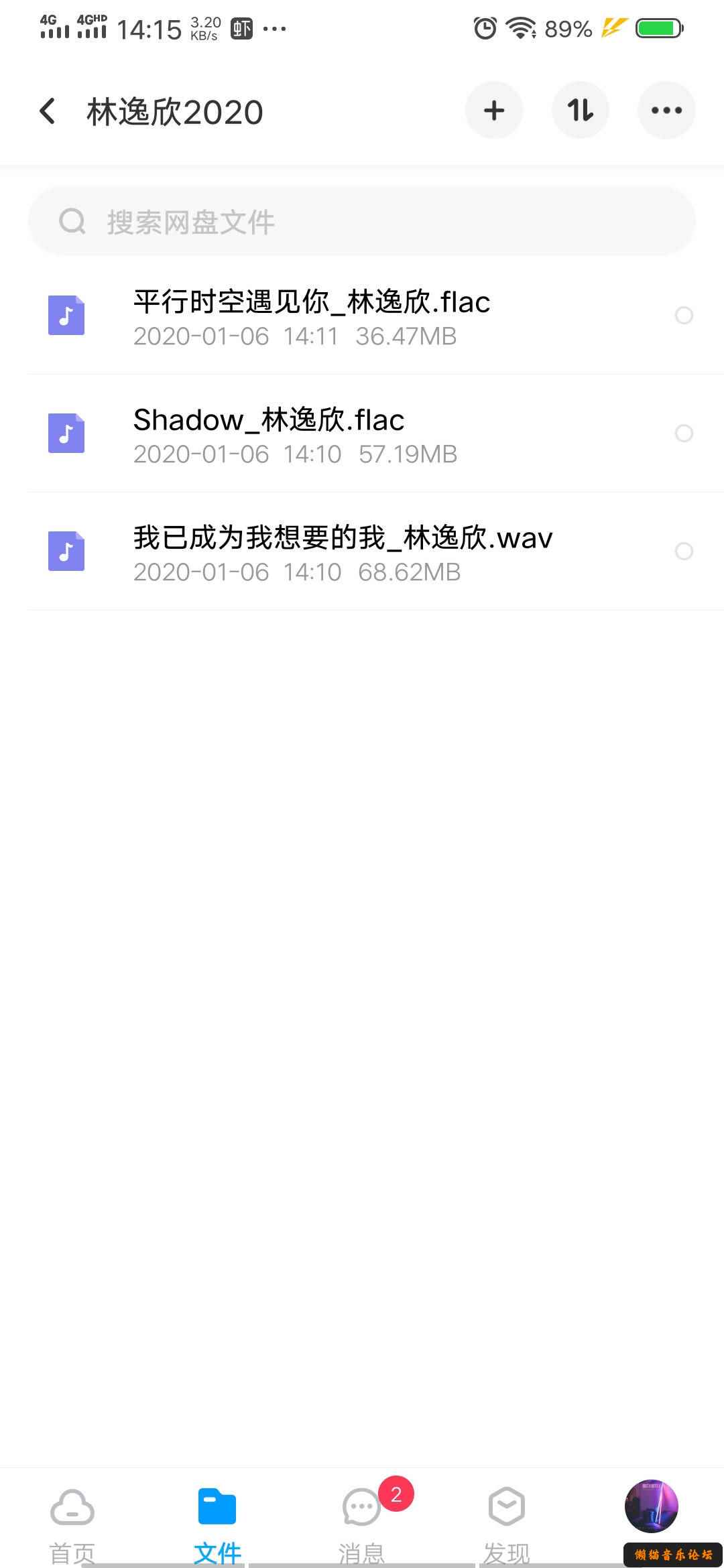Screen dimensions: 724x1568
Task: Select the 我已成为我想要的我_林逸欣.wav checkbox
Action: point(684,551)
